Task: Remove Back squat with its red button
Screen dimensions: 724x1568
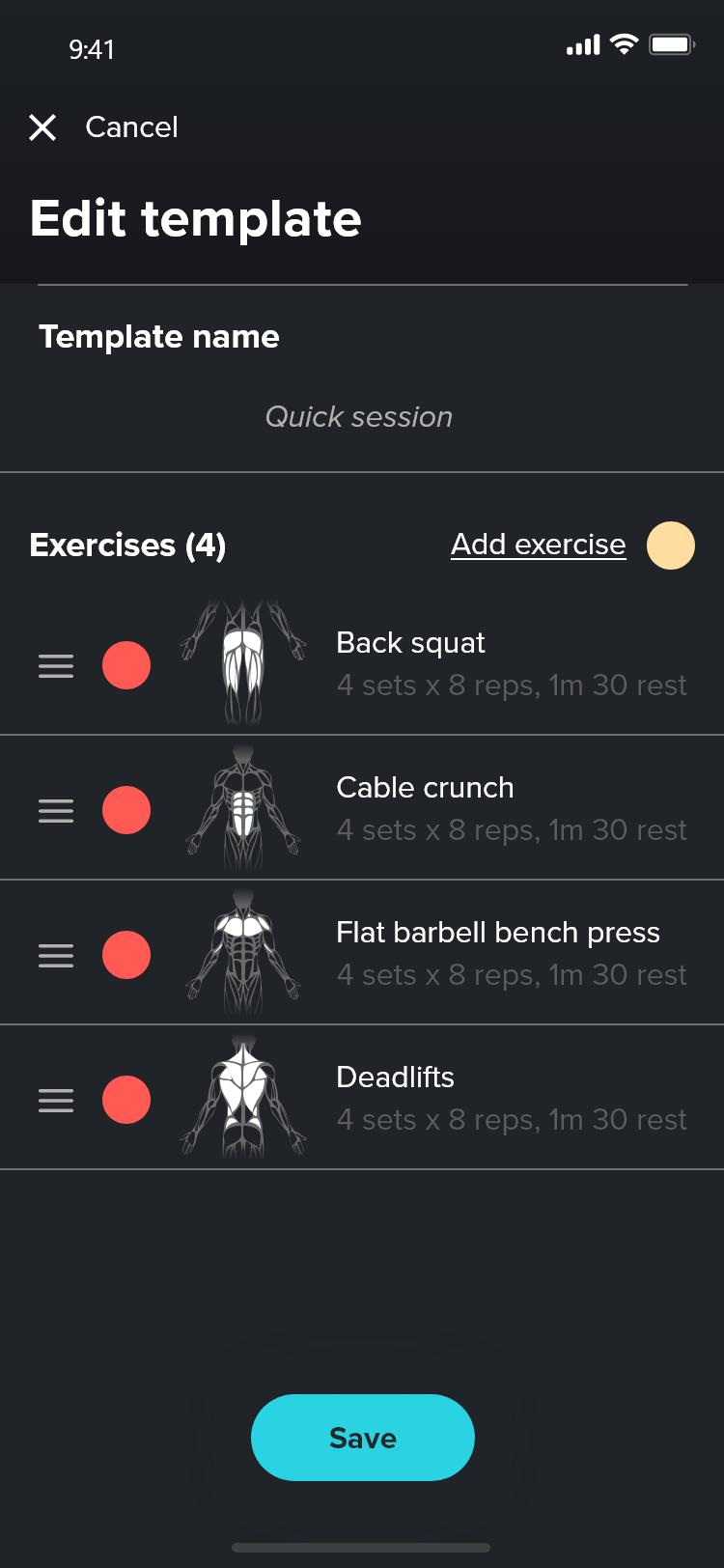Action: coord(126,665)
